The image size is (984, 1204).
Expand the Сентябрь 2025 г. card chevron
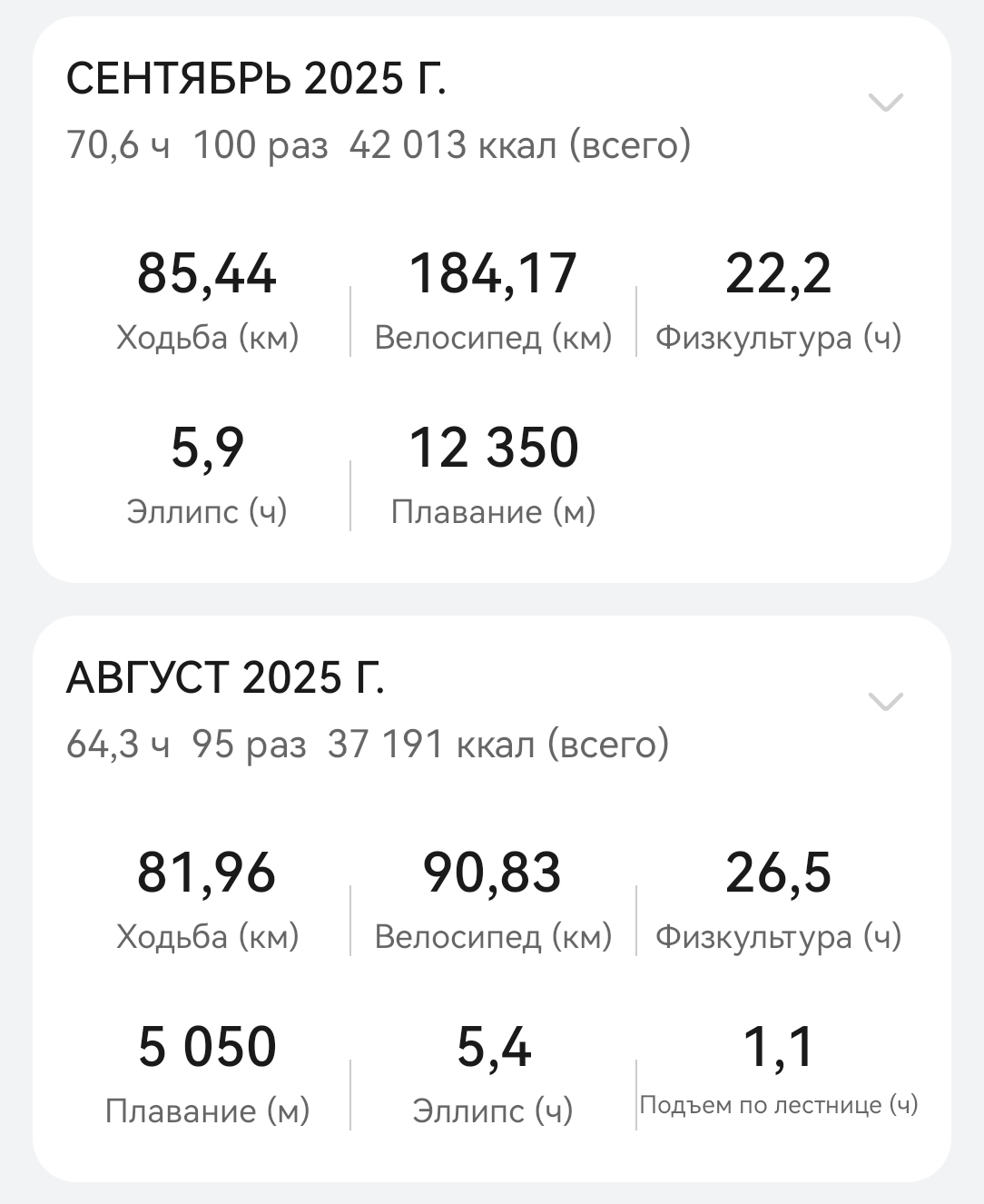click(x=885, y=102)
